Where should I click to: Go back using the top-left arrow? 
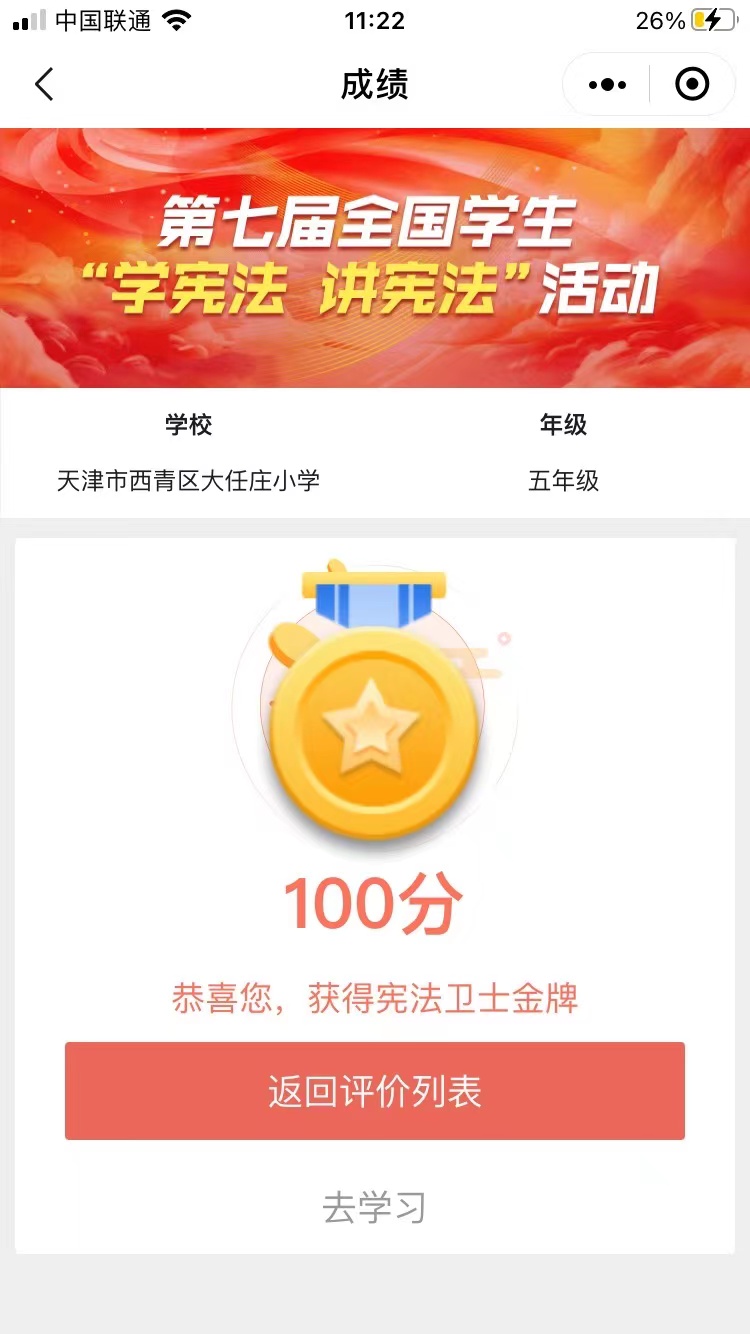44,85
